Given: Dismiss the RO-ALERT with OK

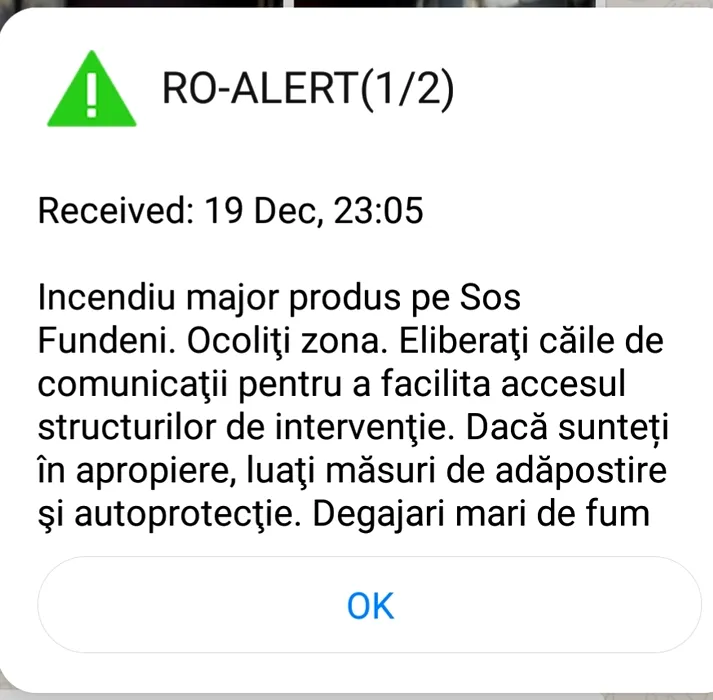Looking at the screenshot, I should 369,606.
